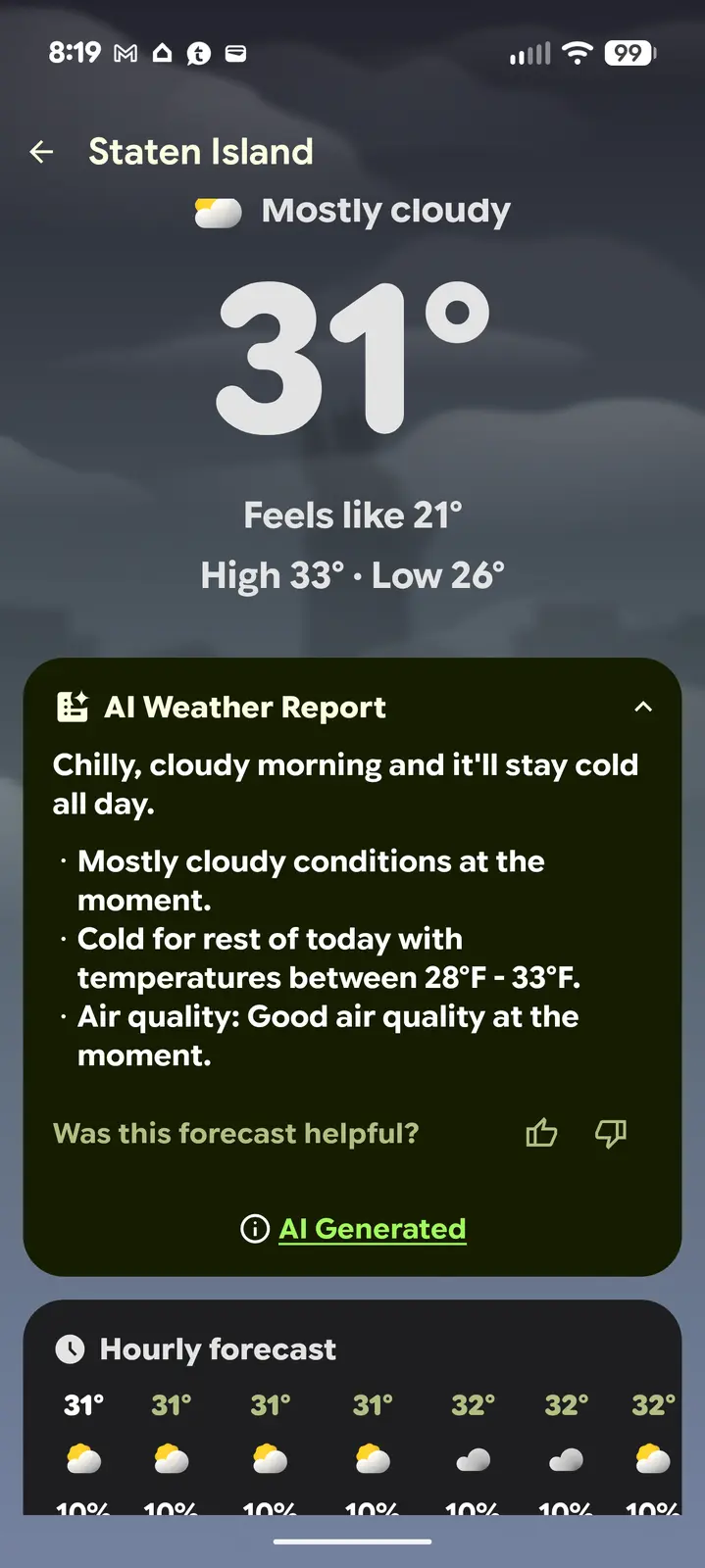Mark the forecast helpful with thumbs up
The image size is (705, 1568).
click(541, 1133)
